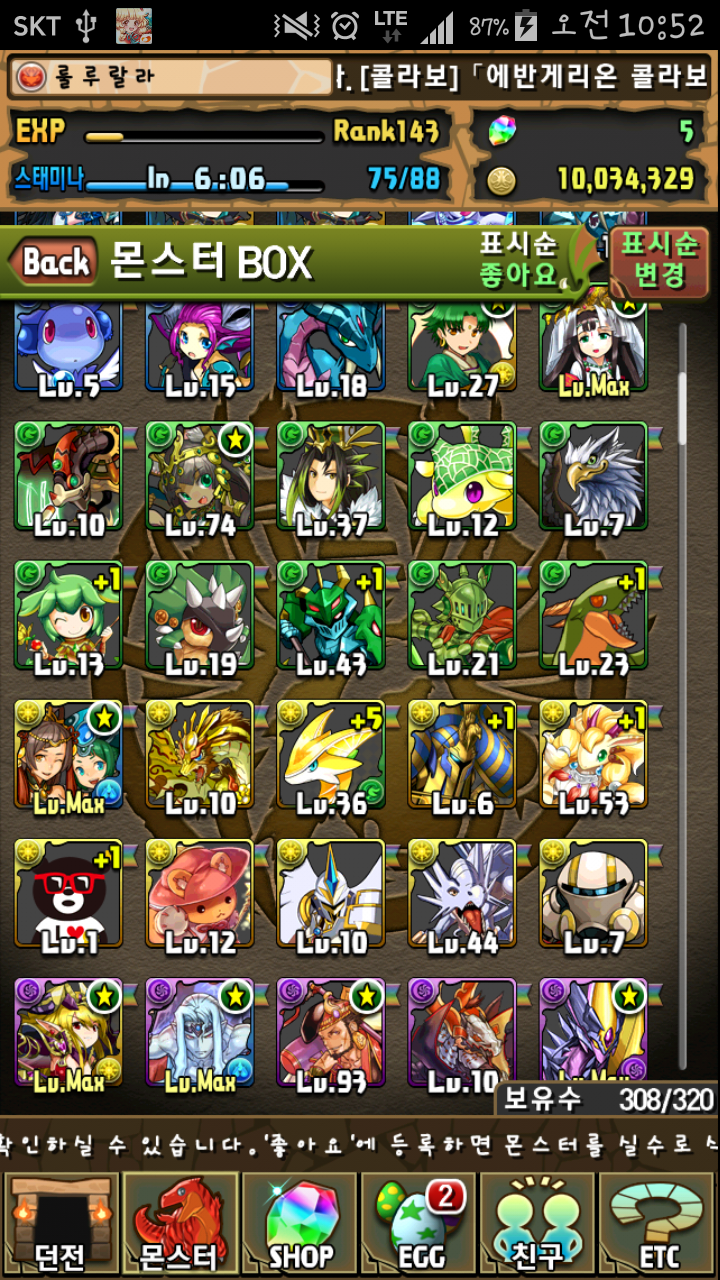Switch to the 던전 tab
Screen dimensions: 720x1280
(x=60, y=1224)
